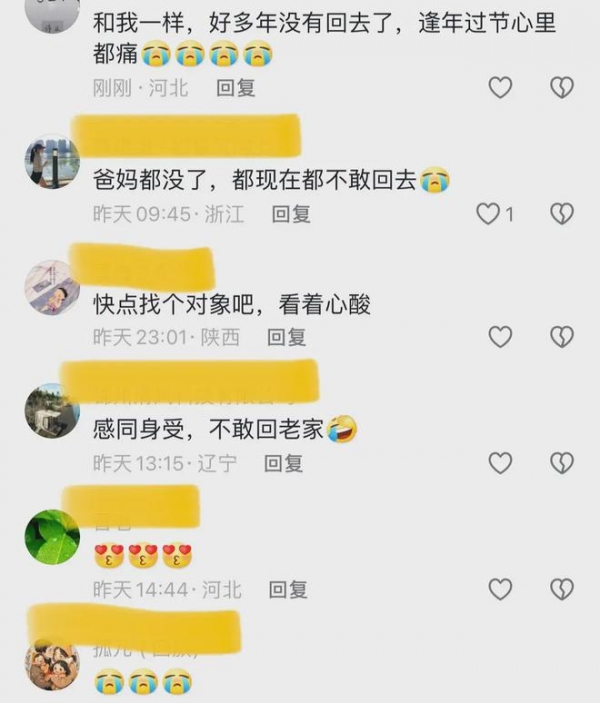Viewport: 600px width, 703px height.
Task: Open avatar of the 爸妈都没了 commenter
Action: coord(52,161)
